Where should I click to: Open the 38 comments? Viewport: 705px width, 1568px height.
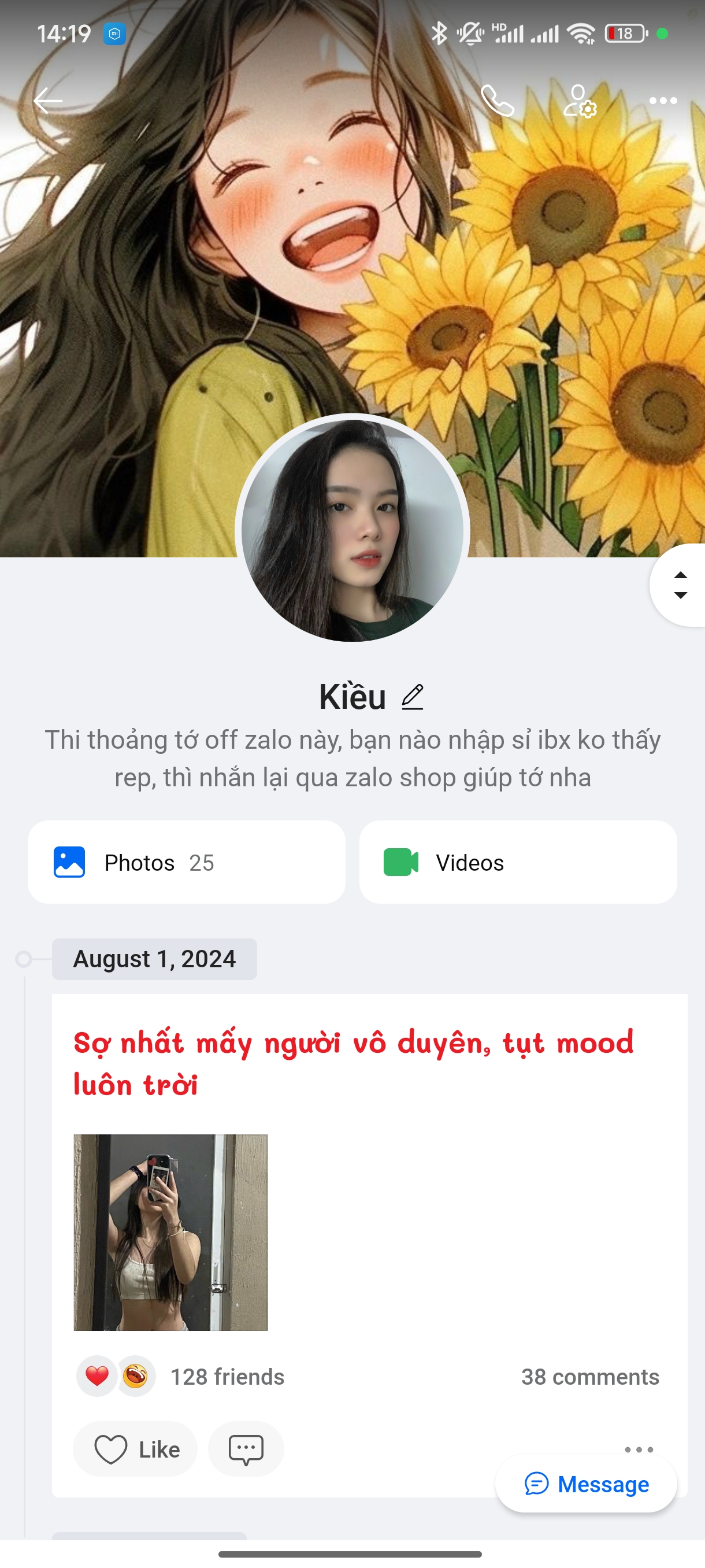pos(589,1376)
